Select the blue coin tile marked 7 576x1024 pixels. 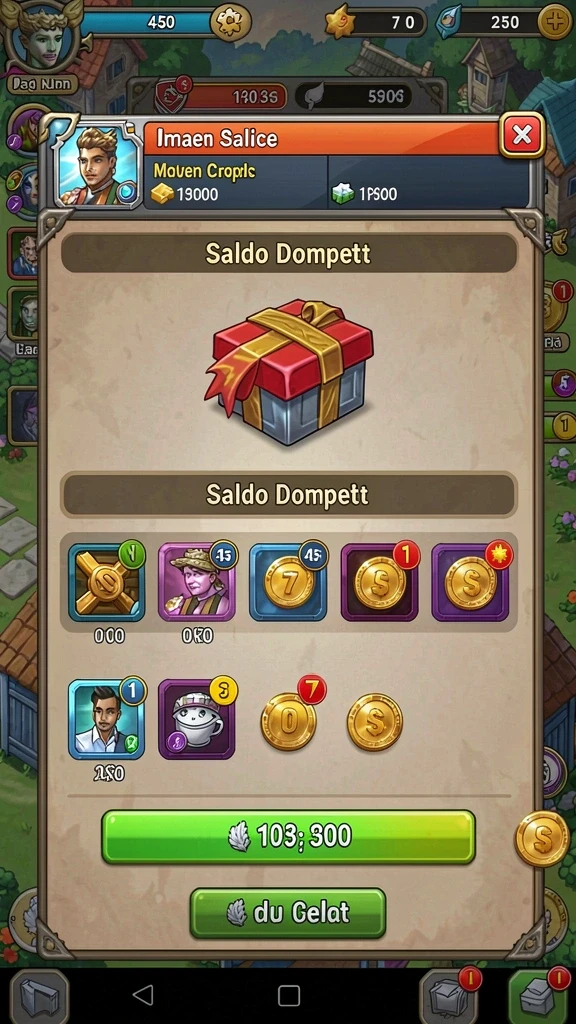click(x=288, y=583)
